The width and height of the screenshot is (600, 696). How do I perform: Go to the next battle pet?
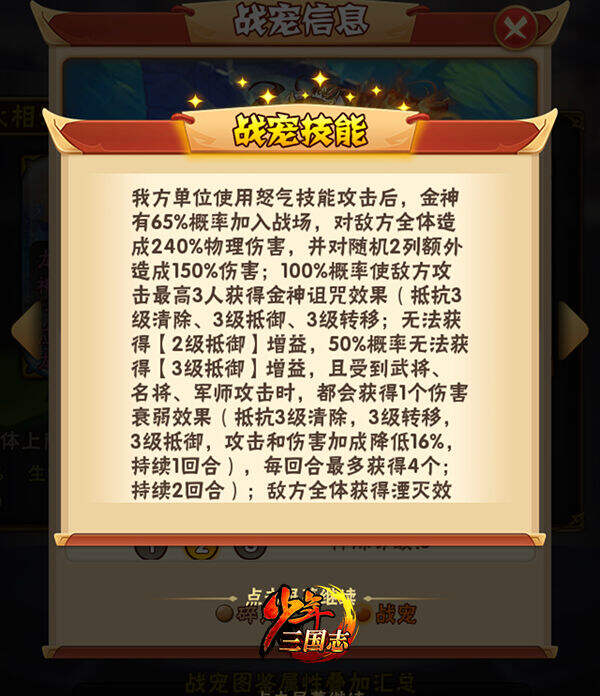(573, 331)
